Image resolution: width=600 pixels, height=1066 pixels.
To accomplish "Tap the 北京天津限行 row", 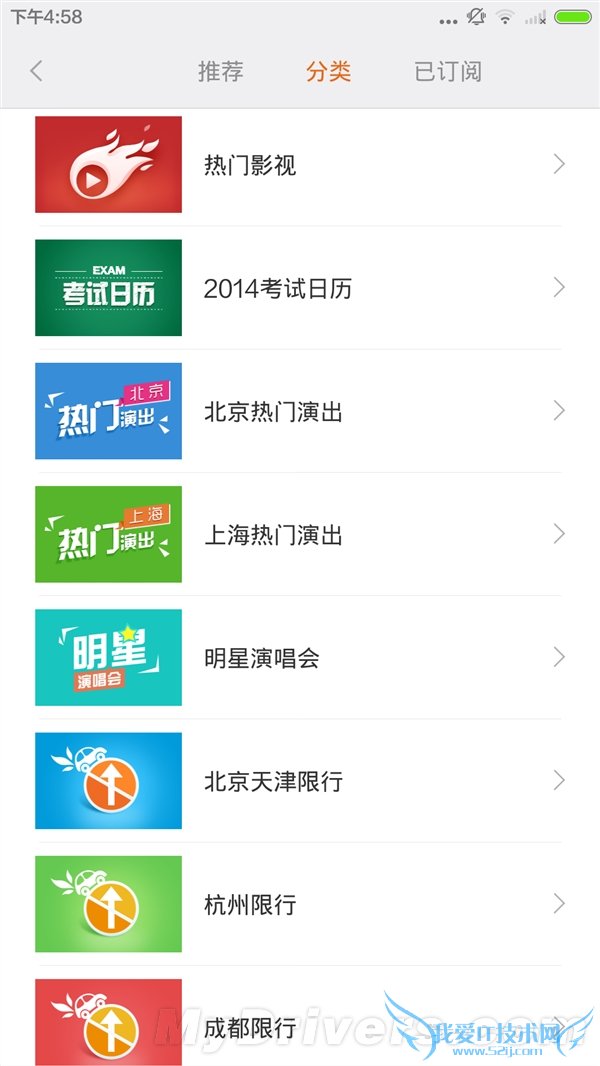I will tap(273, 781).
